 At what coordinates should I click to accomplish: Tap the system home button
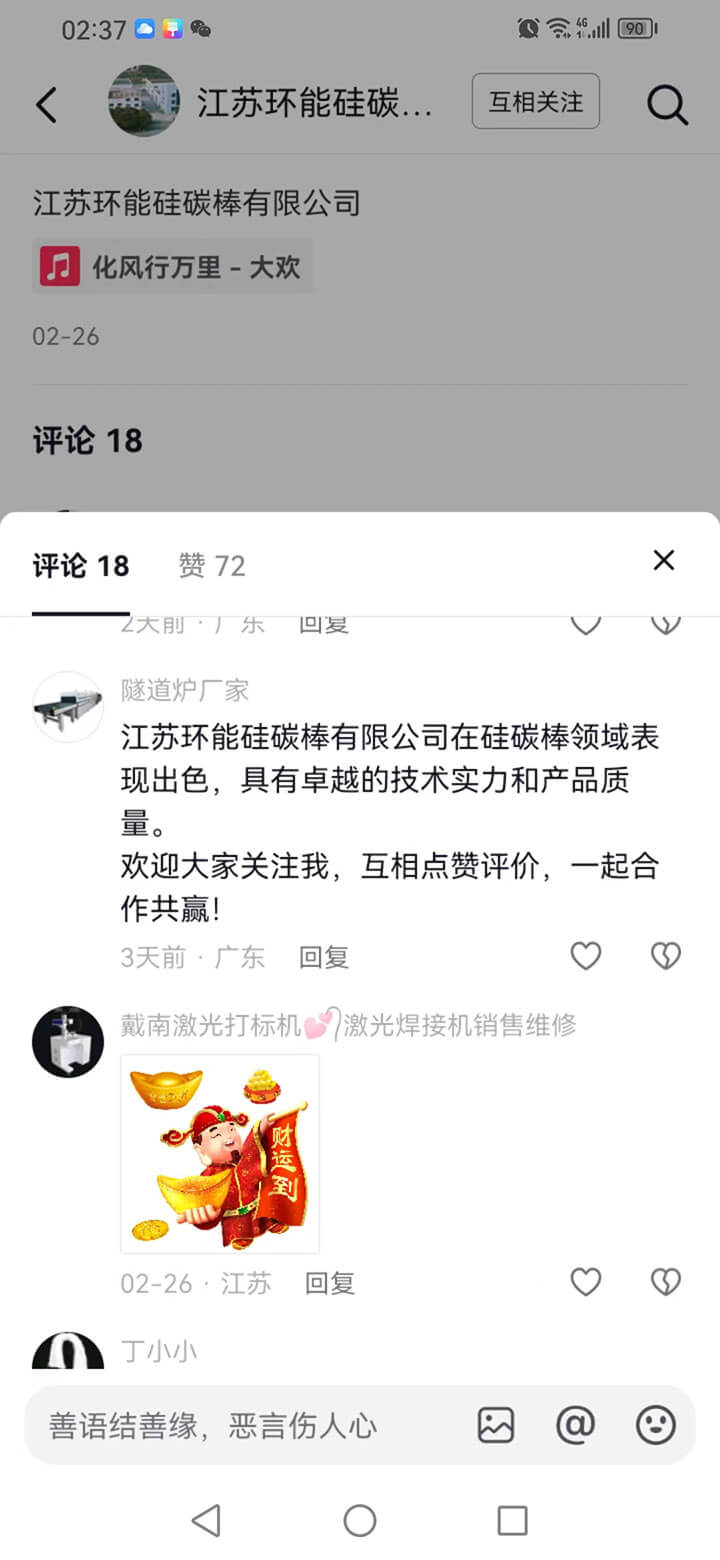click(x=360, y=1521)
